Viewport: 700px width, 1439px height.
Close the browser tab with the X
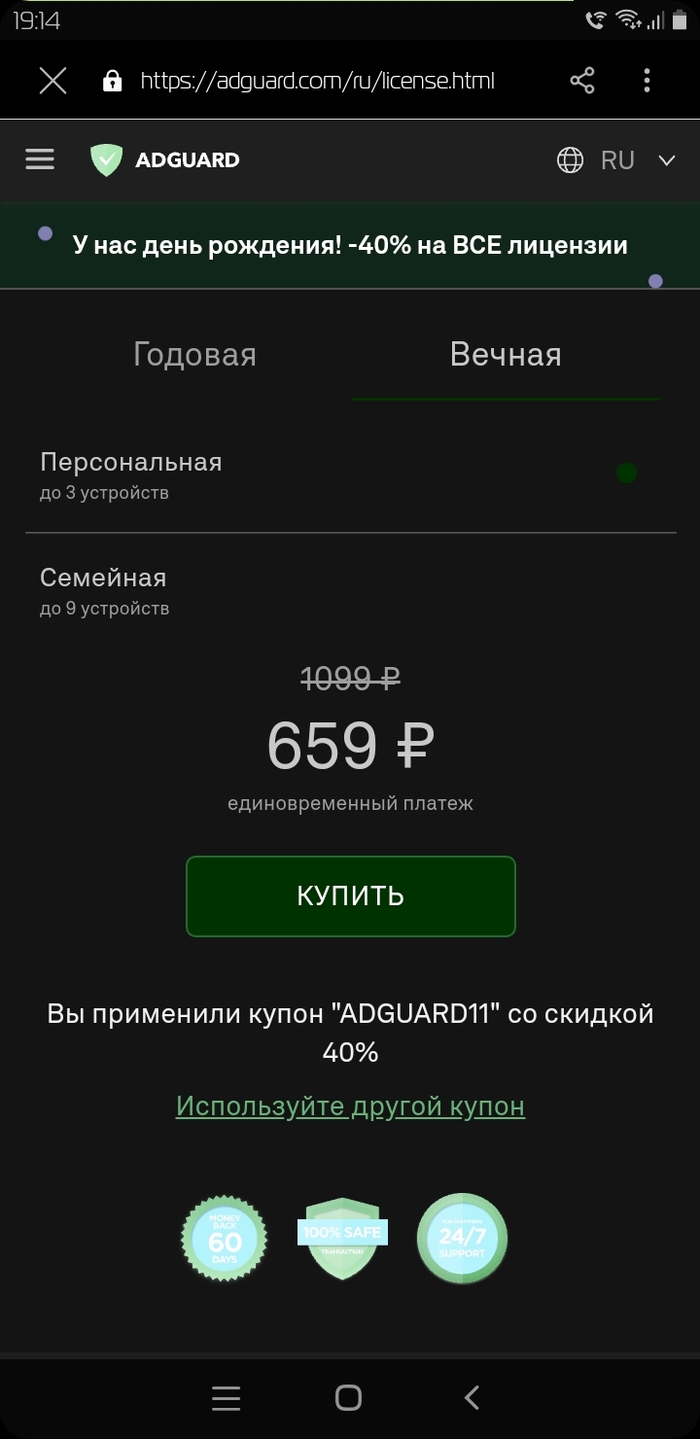(52, 81)
